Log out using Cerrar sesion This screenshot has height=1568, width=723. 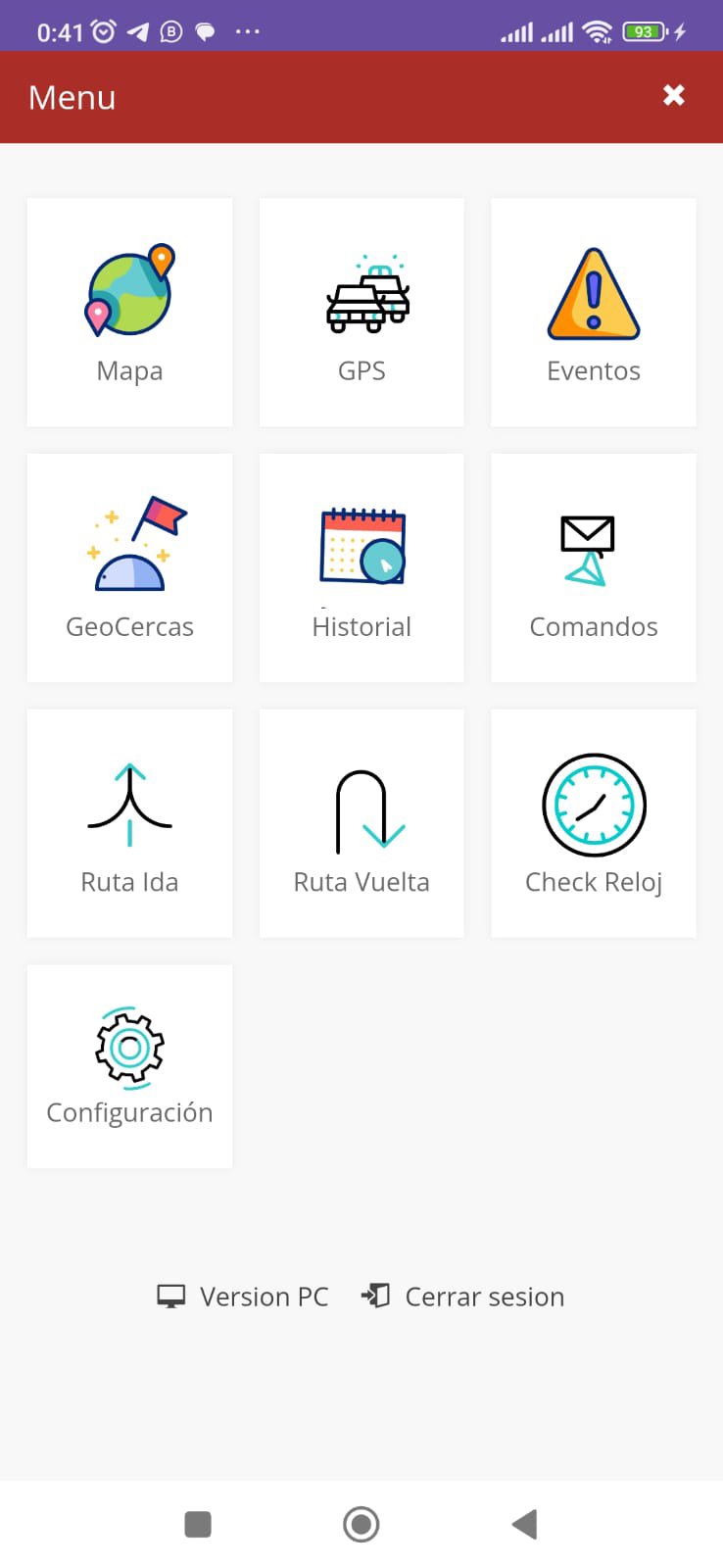click(484, 1296)
